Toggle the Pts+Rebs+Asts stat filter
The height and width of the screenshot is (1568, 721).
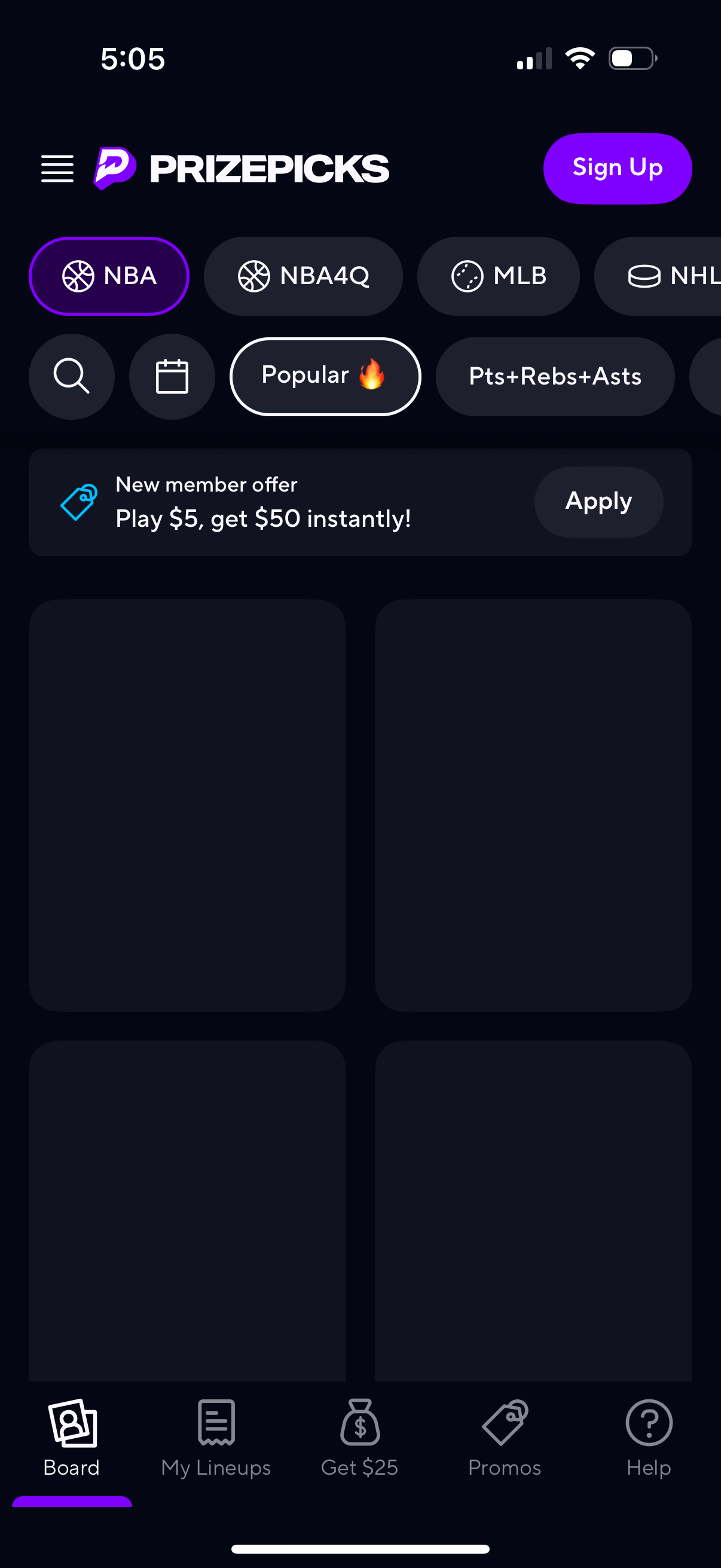tap(554, 376)
